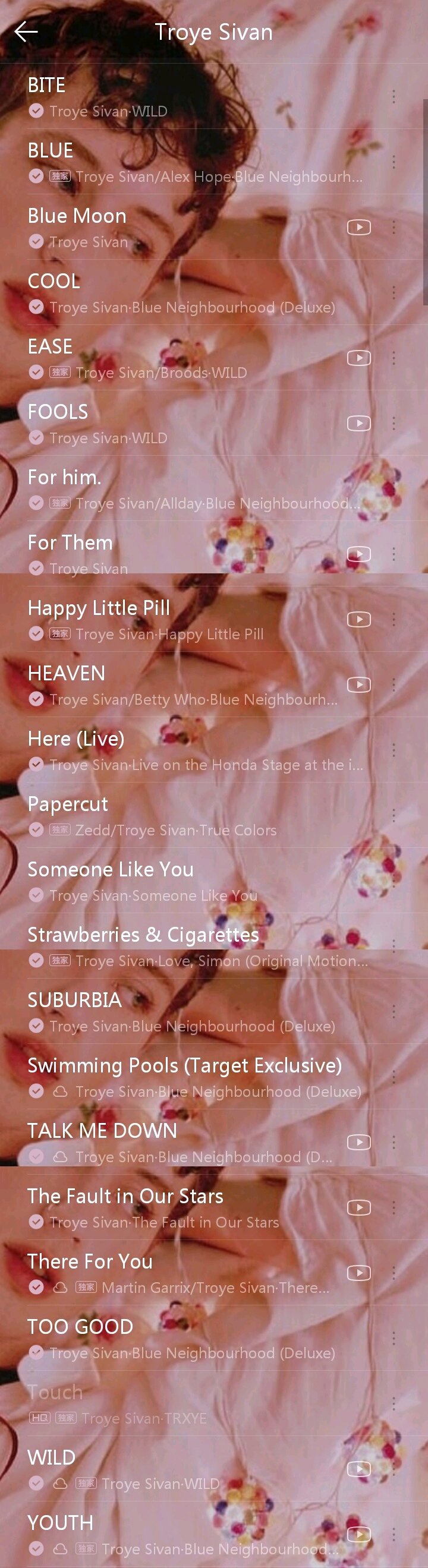Play Someone Like You

[182, 881]
